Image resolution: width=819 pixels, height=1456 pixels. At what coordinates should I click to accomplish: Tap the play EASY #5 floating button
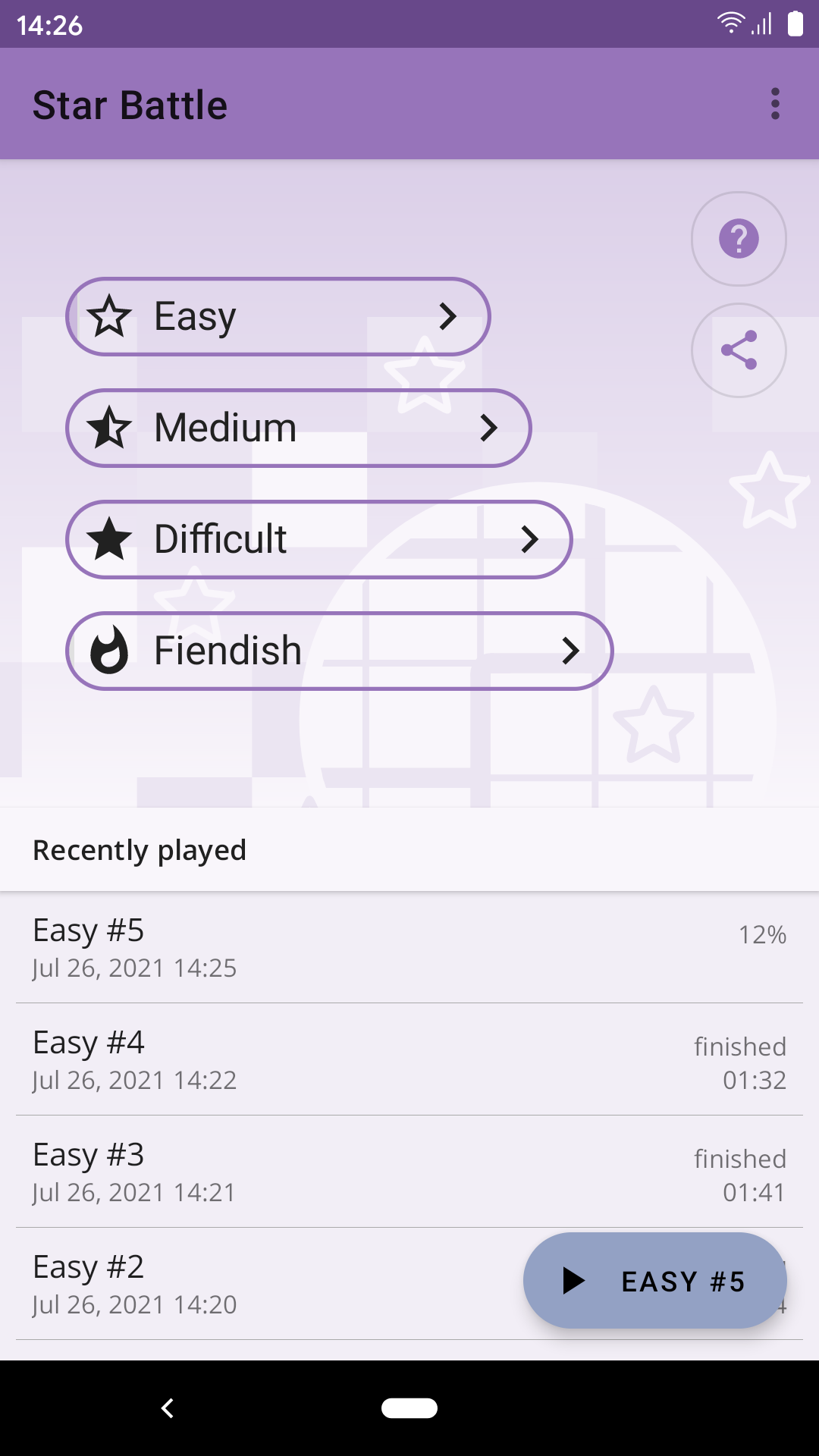[655, 1280]
